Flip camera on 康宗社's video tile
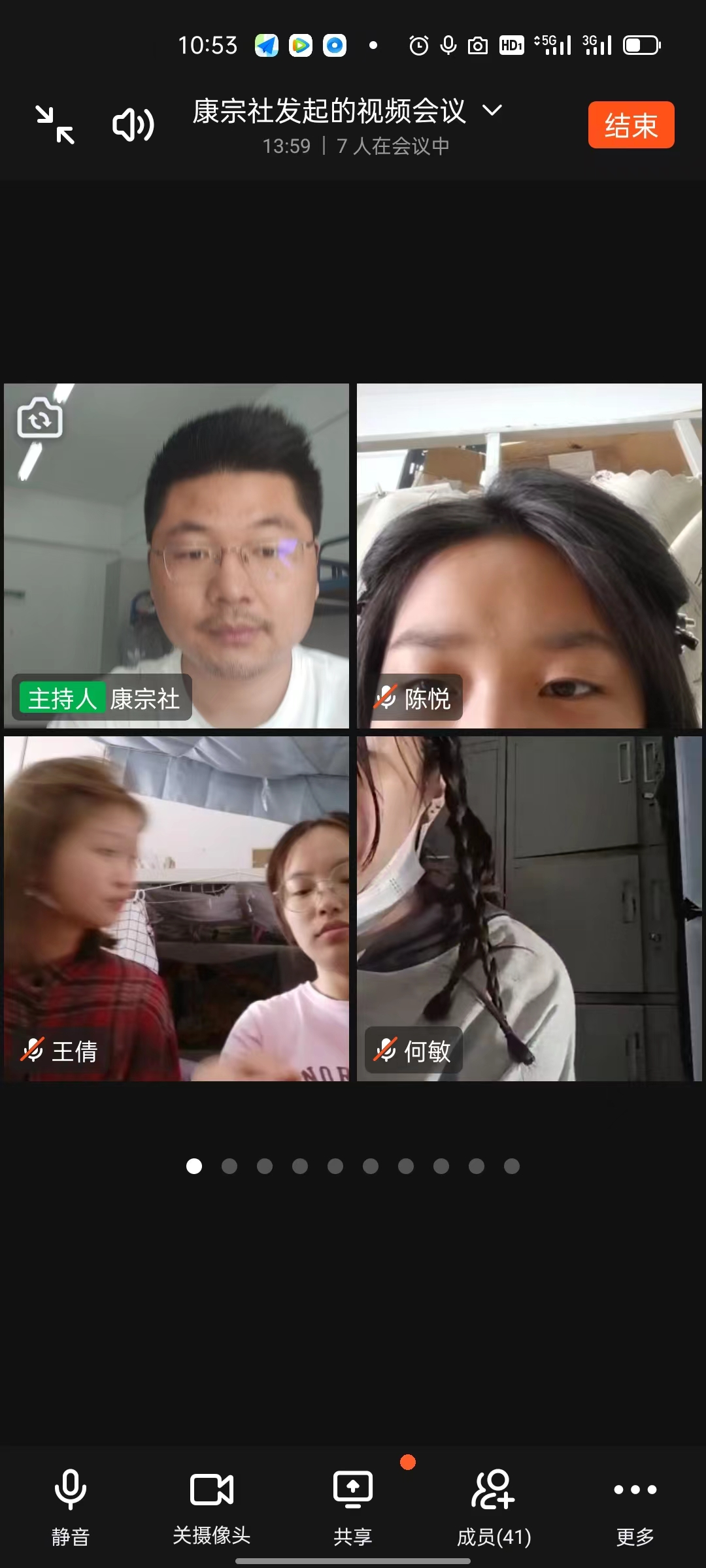706x1568 pixels. click(40, 418)
